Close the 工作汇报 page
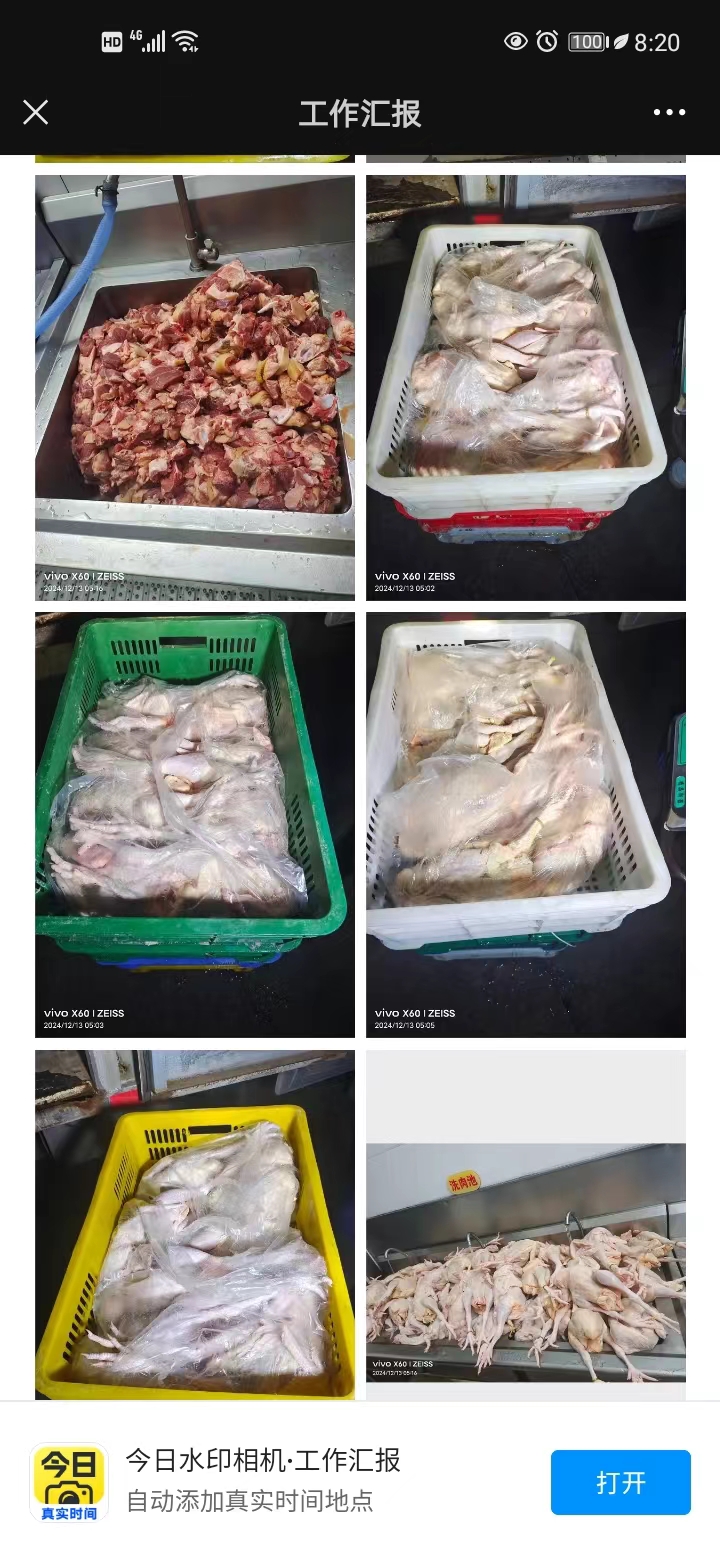 [36, 112]
